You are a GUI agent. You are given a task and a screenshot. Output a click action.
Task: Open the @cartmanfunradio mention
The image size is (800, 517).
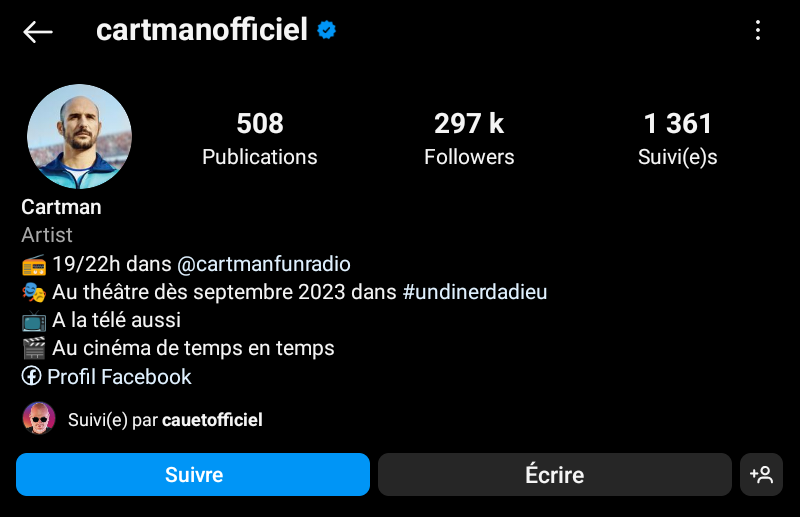[264, 264]
